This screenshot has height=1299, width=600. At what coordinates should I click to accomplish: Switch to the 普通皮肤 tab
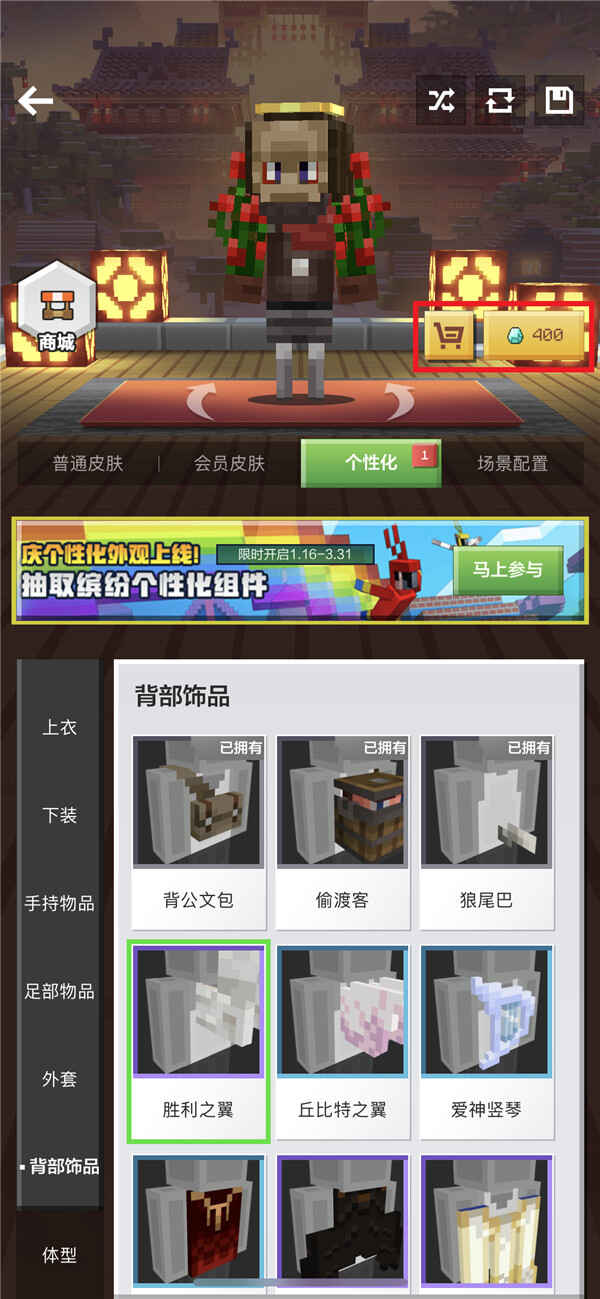[88, 463]
